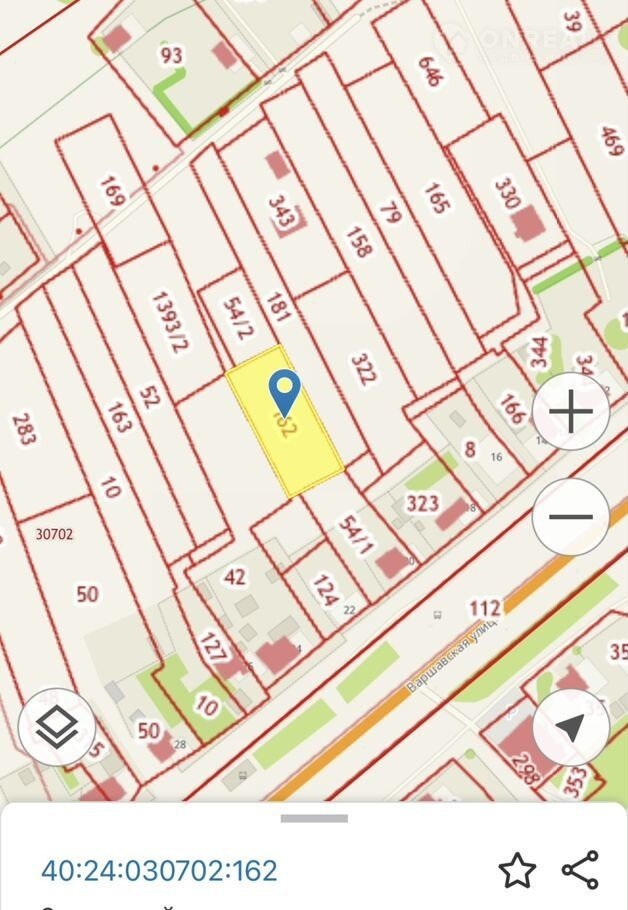Center map on my current location
This screenshot has height=910, width=628.
tap(571, 727)
